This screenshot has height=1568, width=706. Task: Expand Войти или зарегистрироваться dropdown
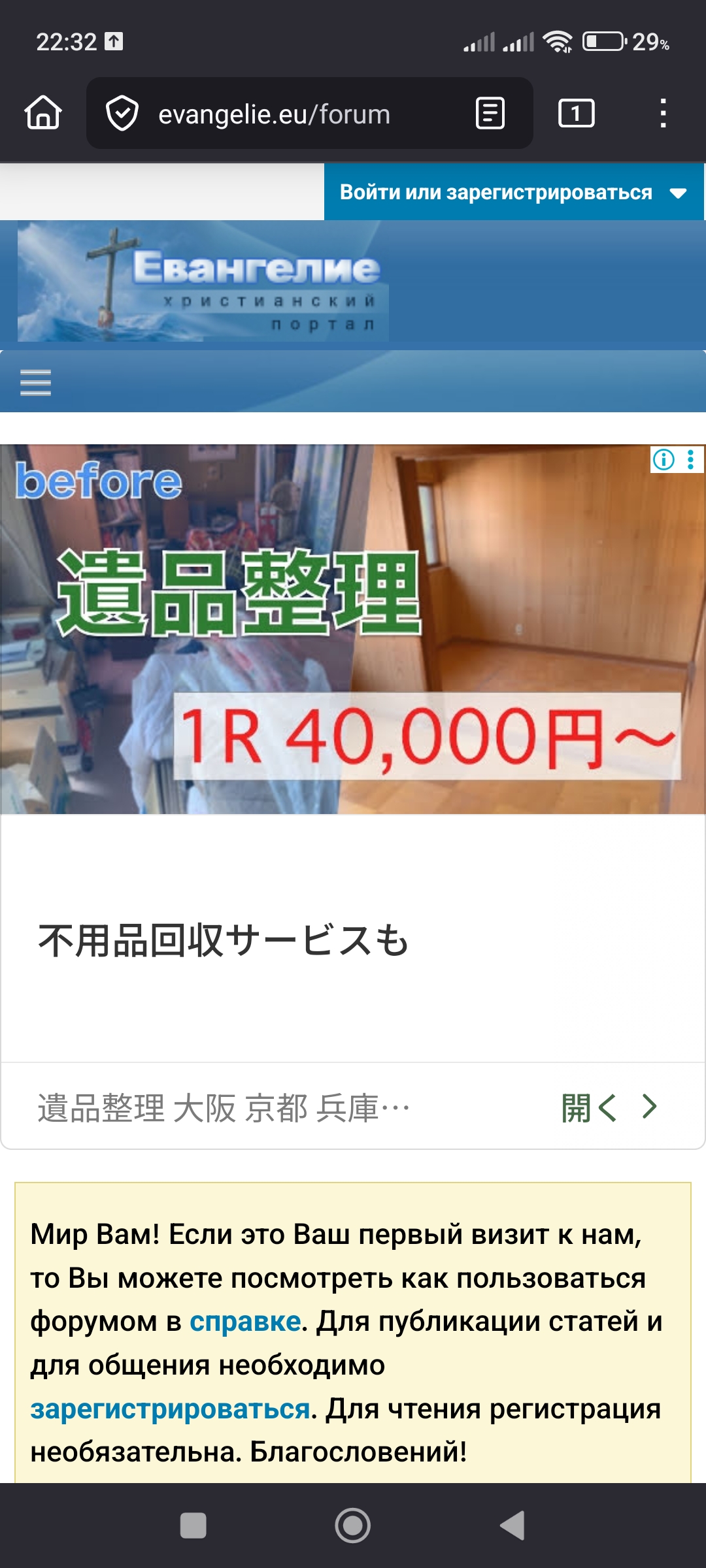pyautogui.click(x=513, y=192)
